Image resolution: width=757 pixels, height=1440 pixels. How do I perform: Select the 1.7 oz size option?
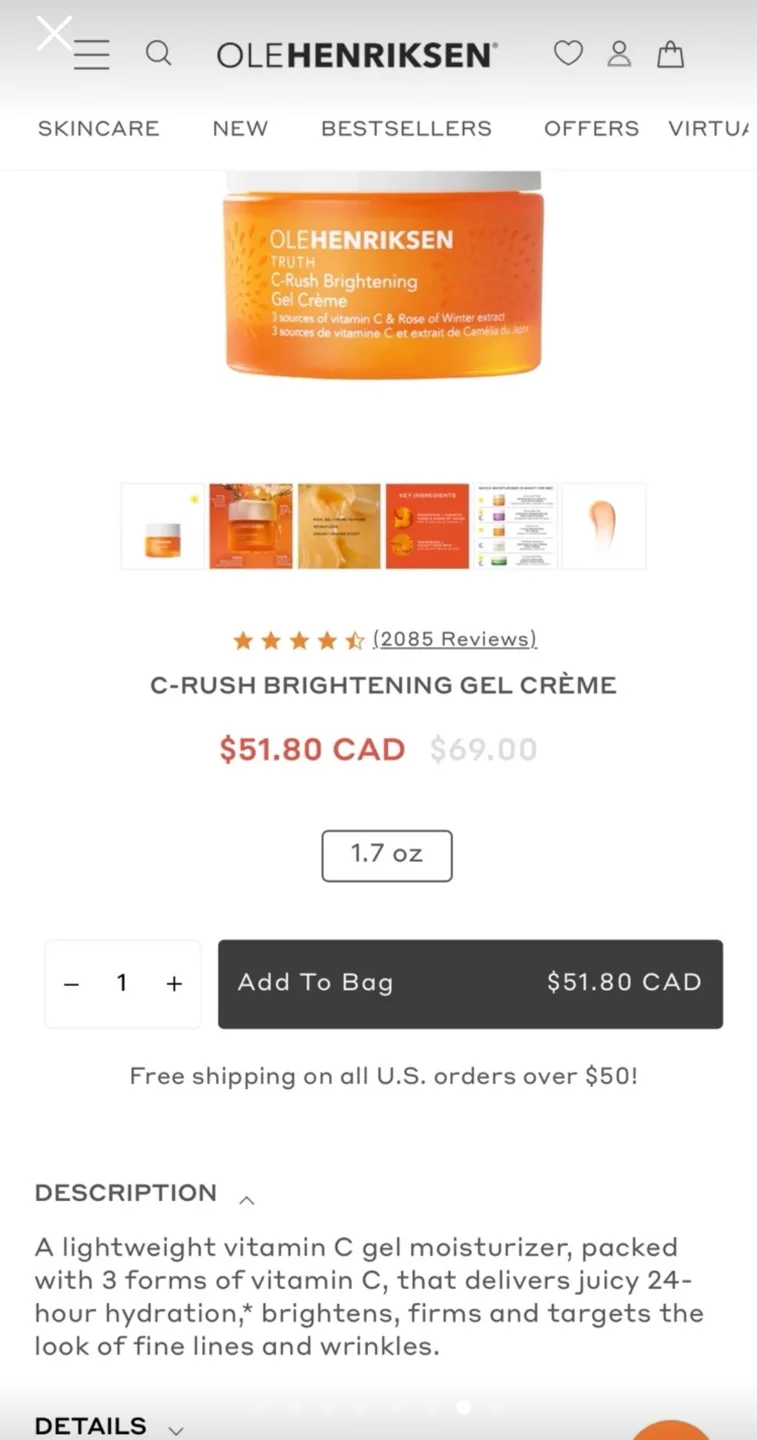pyautogui.click(x=386, y=855)
